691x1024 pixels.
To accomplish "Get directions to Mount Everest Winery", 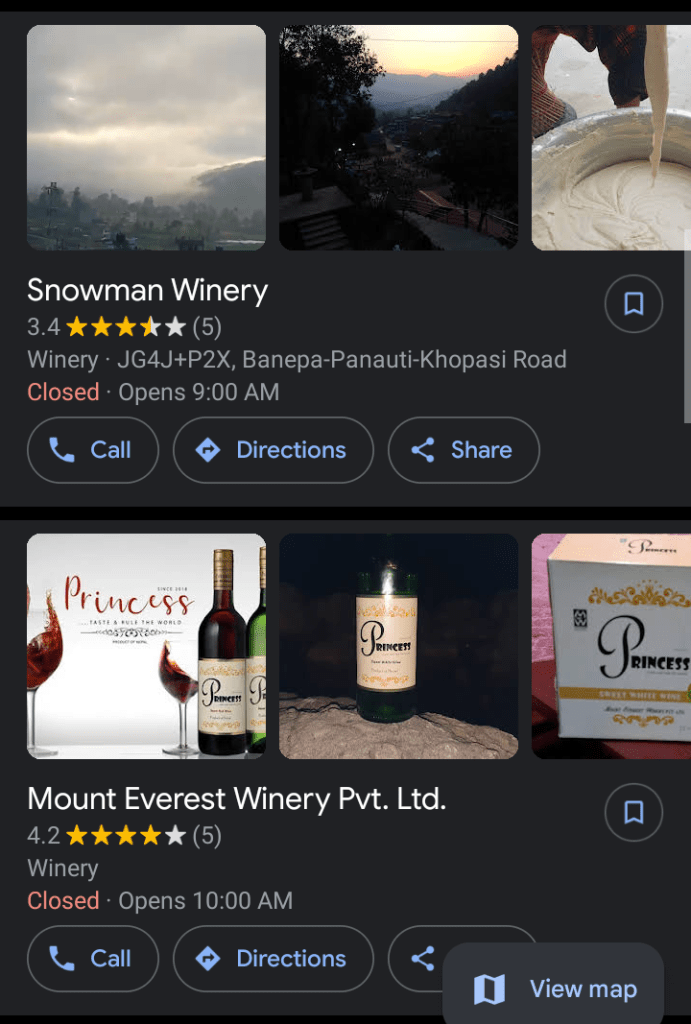I will (x=273, y=959).
